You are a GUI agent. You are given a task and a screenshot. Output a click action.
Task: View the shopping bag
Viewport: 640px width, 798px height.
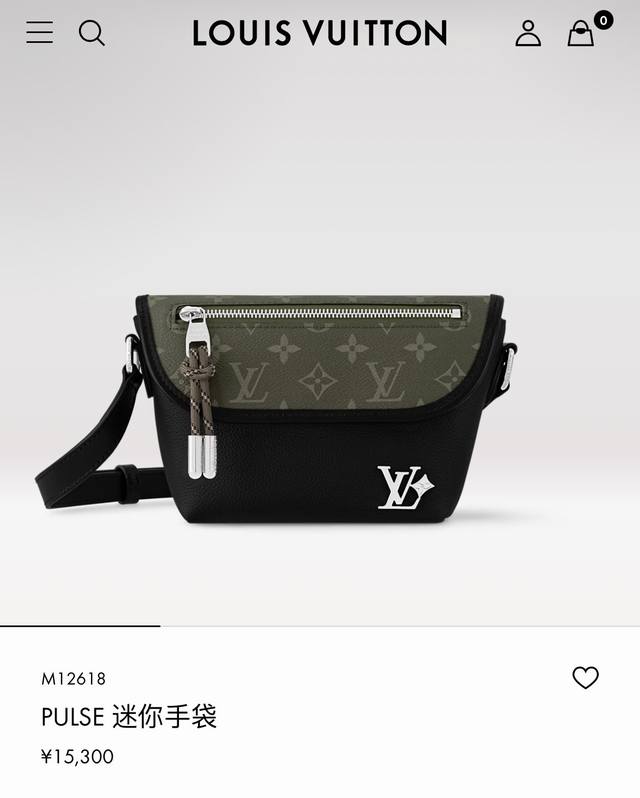(x=581, y=34)
